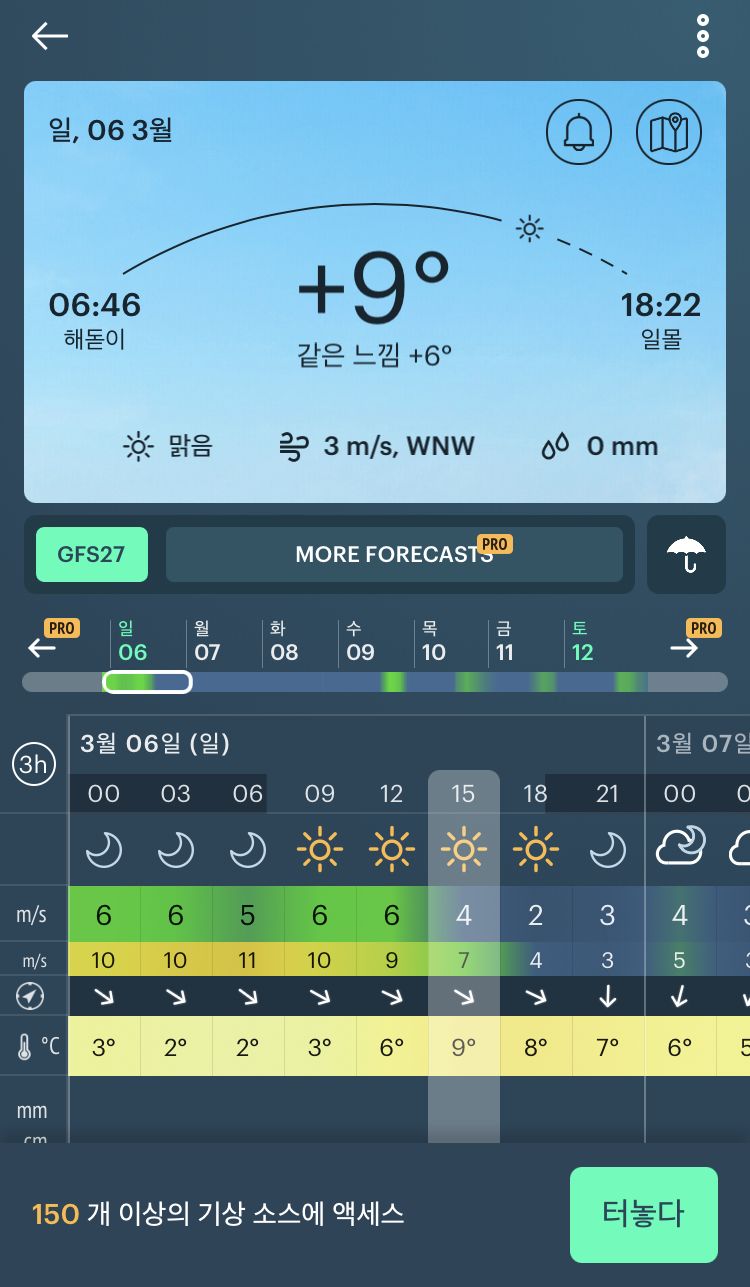The image size is (750, 1287).
Task: Select the 18 hour forecast column
Action: point(535,794)
